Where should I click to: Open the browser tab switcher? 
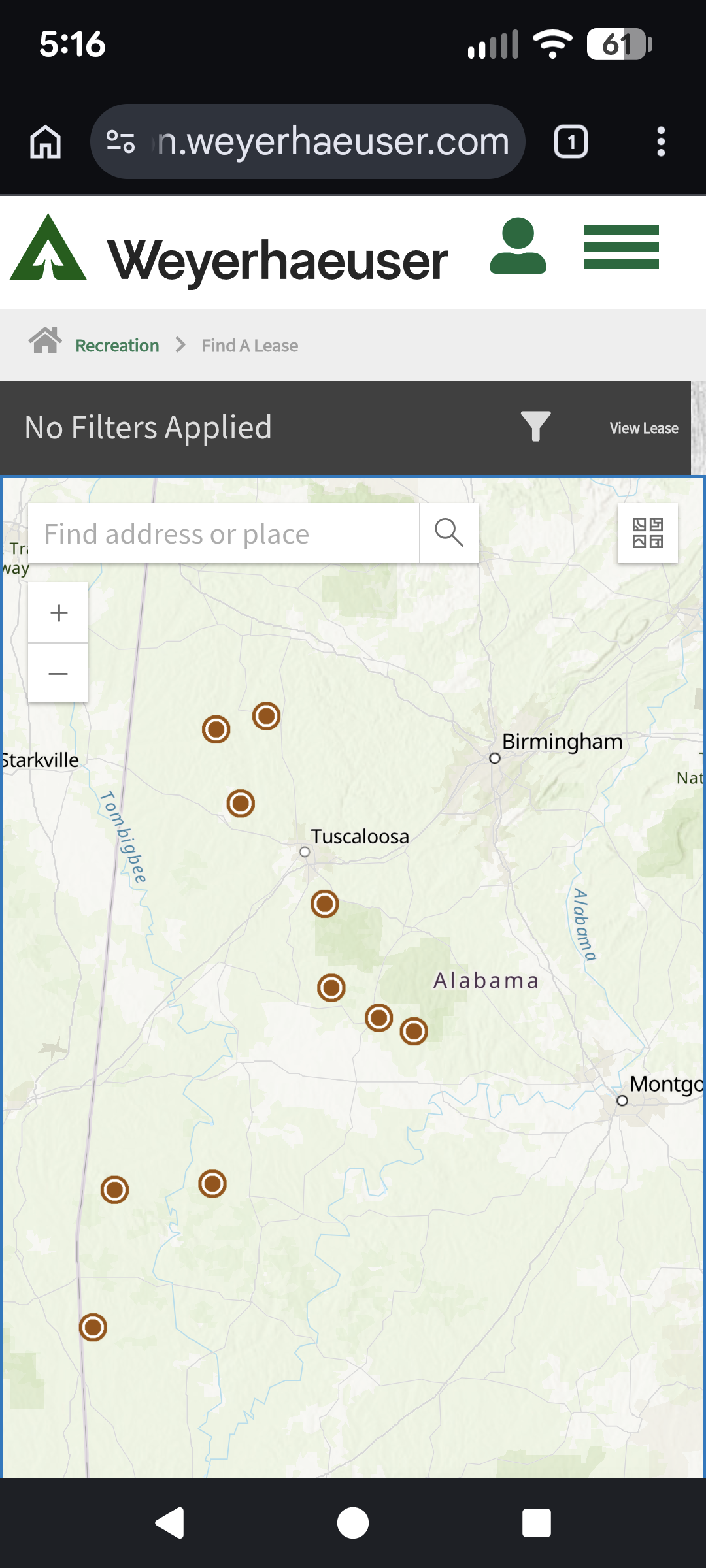[x=571, y=142]
